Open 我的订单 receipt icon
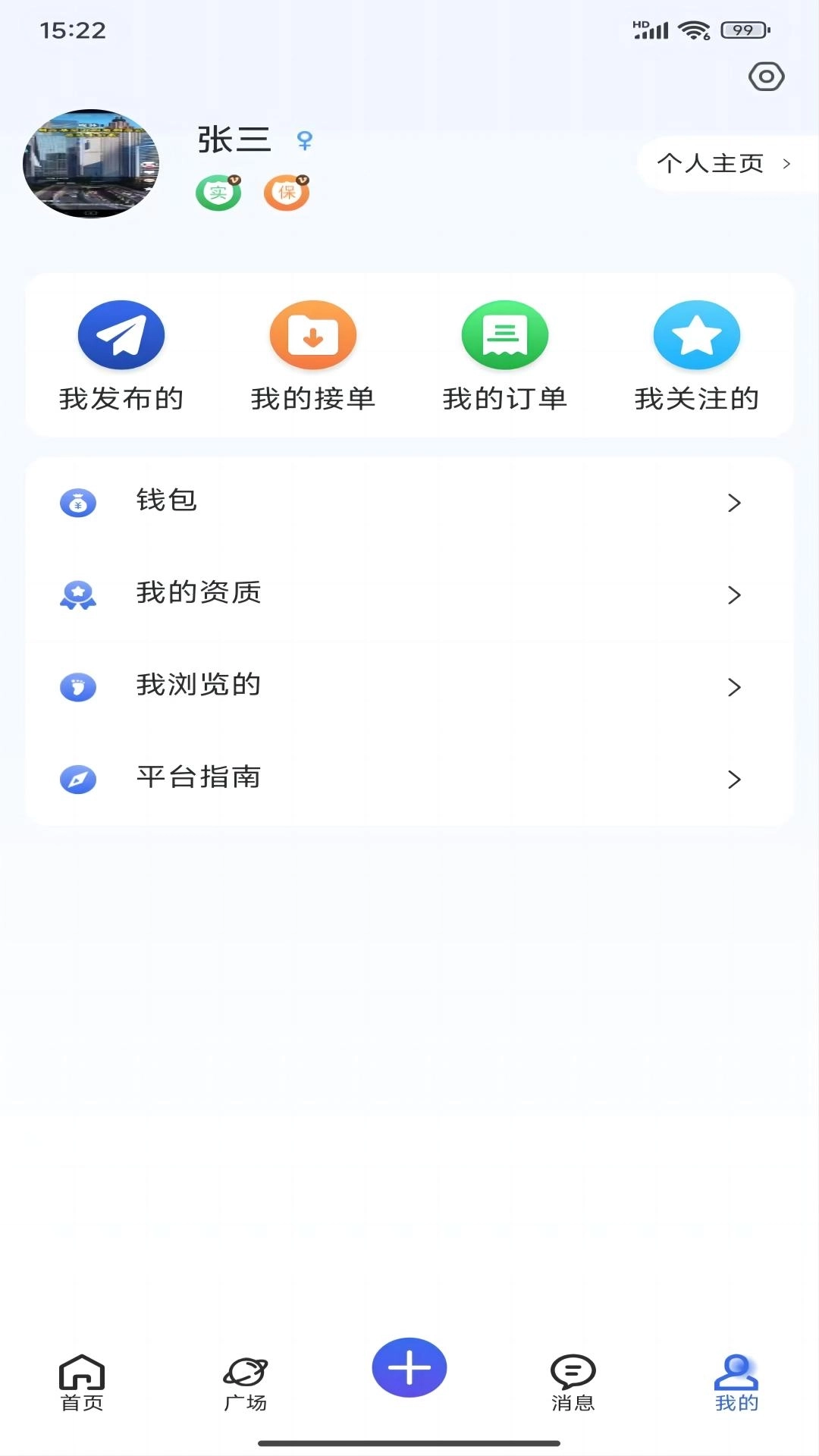Image resolution: width=819 pixels, height=1456 pixels. (x=504, y=334)
